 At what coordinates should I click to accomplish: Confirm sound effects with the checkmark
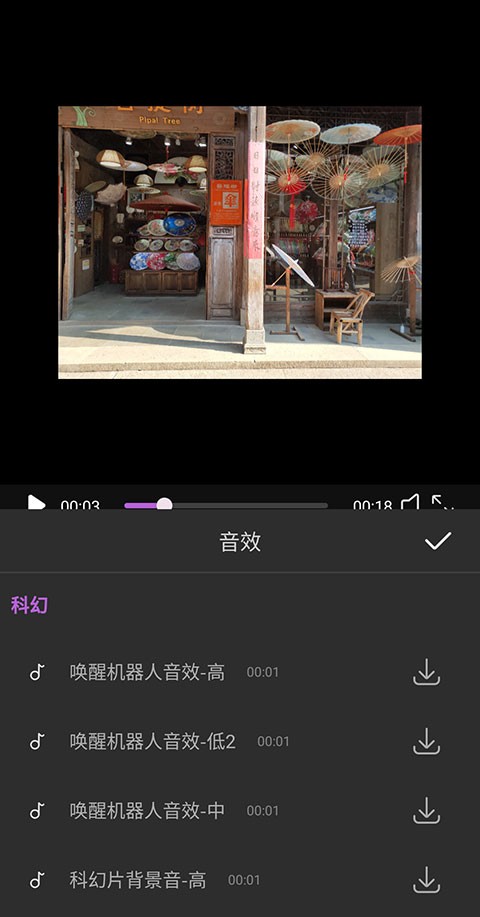(438, 541)
